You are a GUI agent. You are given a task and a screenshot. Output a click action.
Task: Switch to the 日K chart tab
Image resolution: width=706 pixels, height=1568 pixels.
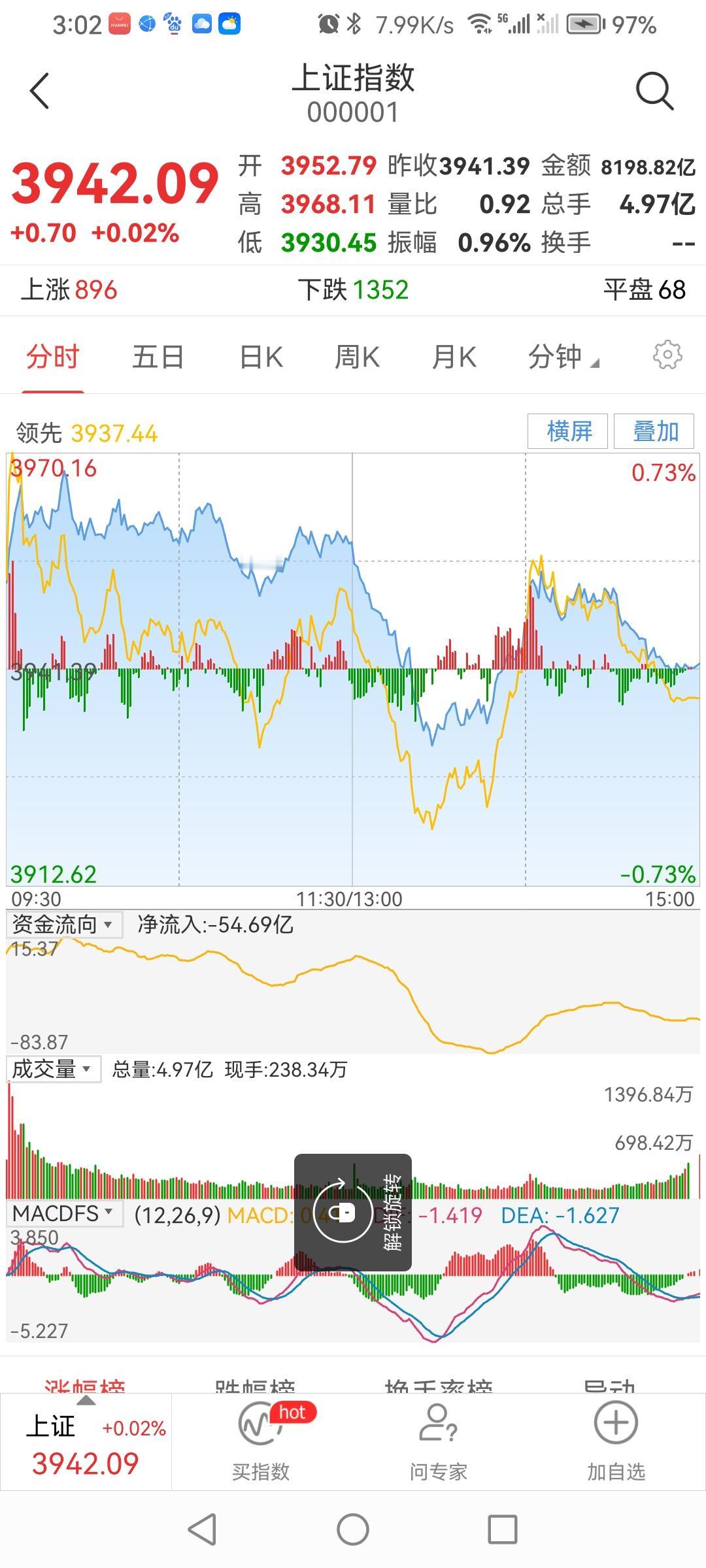click(261, 357)
